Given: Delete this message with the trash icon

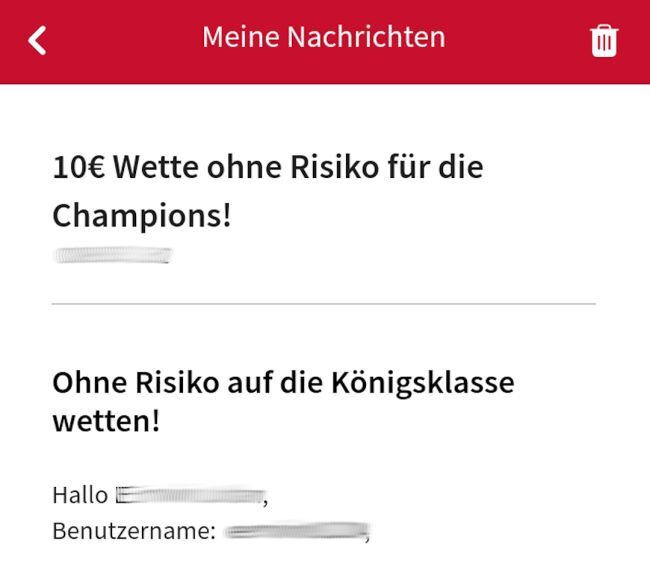Looking at the screenshot, I should coord(604,41).
